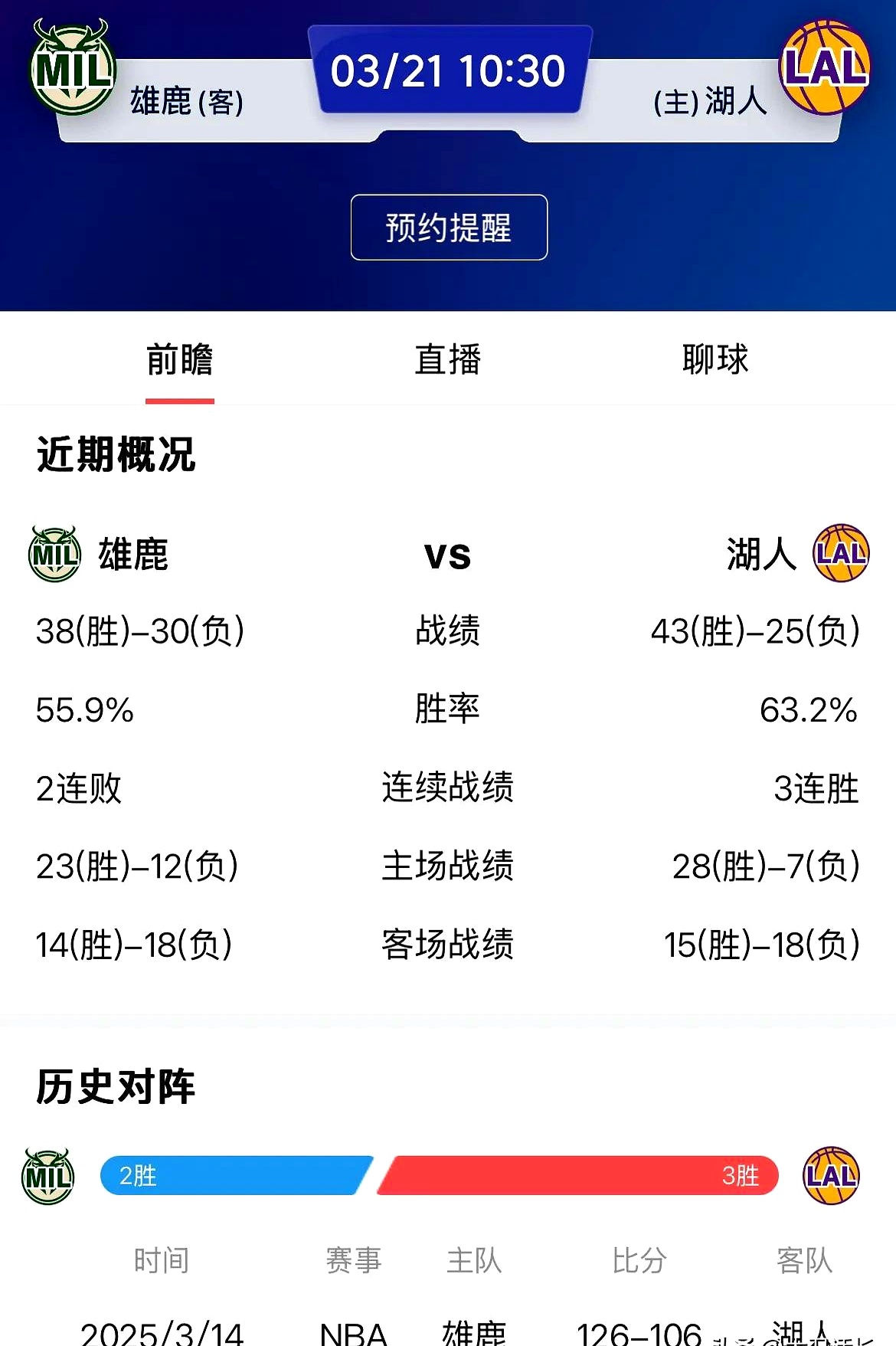Select the 前瞻 preview tab
896x1346 pixels.
coord(180,359)
